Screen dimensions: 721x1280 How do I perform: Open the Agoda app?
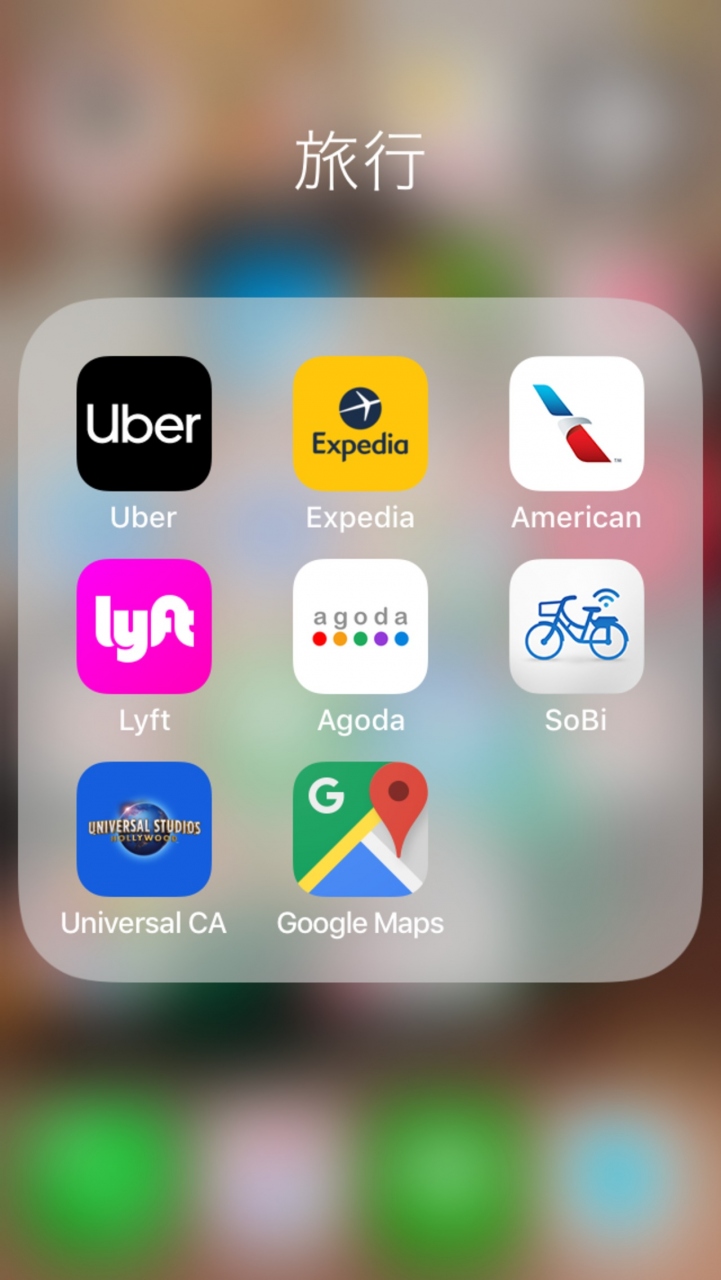[x=360, y=626]
